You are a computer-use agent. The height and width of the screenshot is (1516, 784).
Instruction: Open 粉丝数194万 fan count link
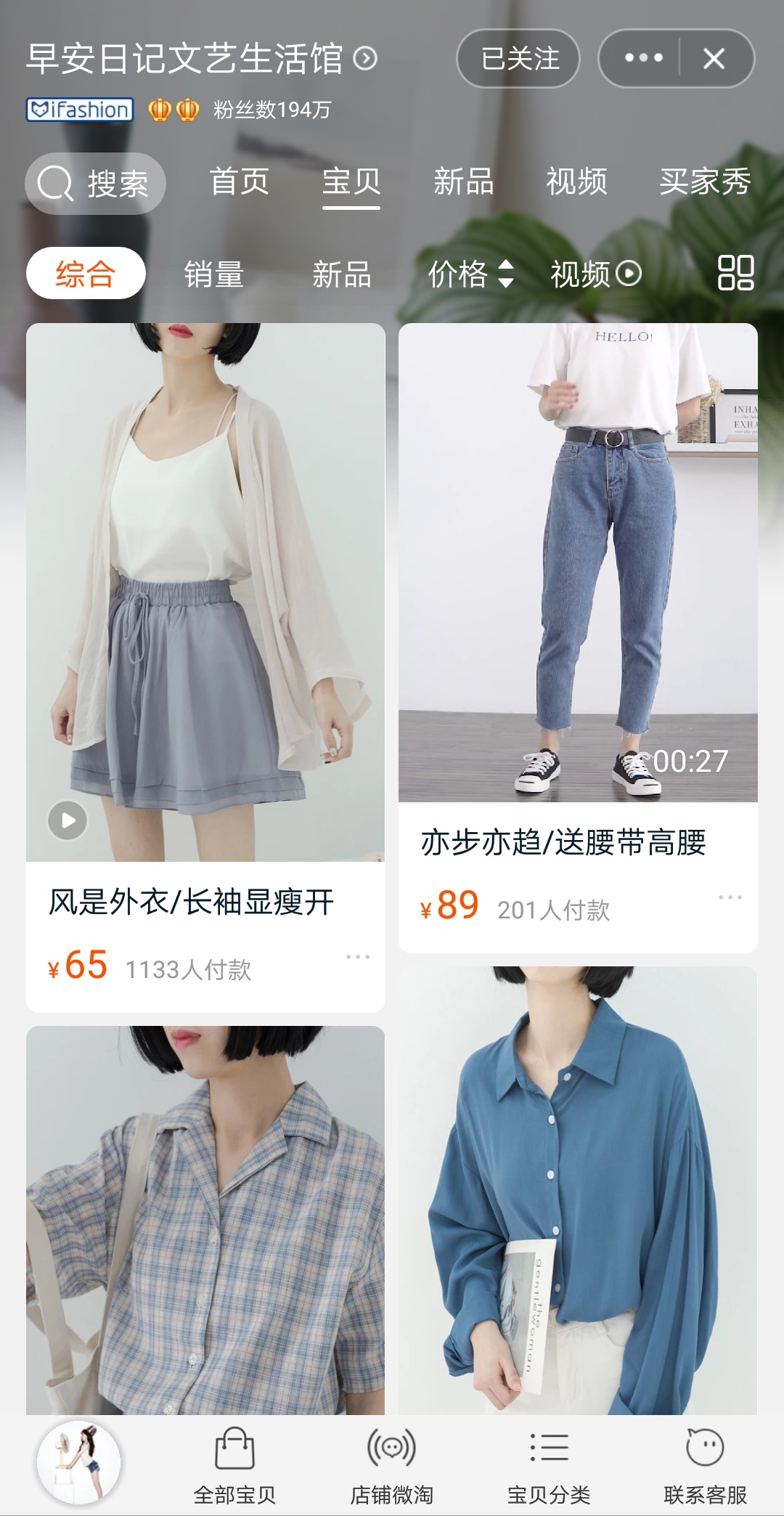coord(272,110)
